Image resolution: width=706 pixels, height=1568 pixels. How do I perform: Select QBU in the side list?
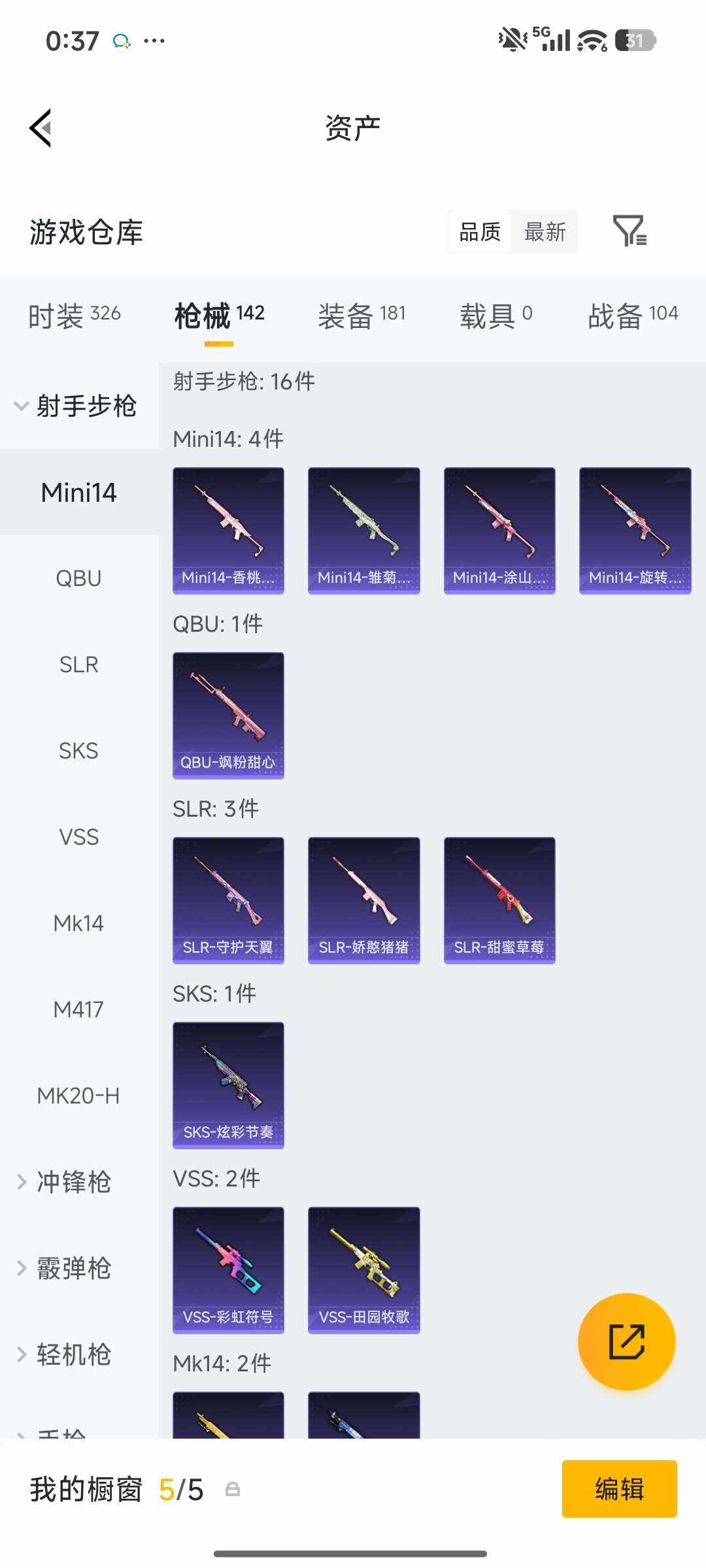click(78, 578)
